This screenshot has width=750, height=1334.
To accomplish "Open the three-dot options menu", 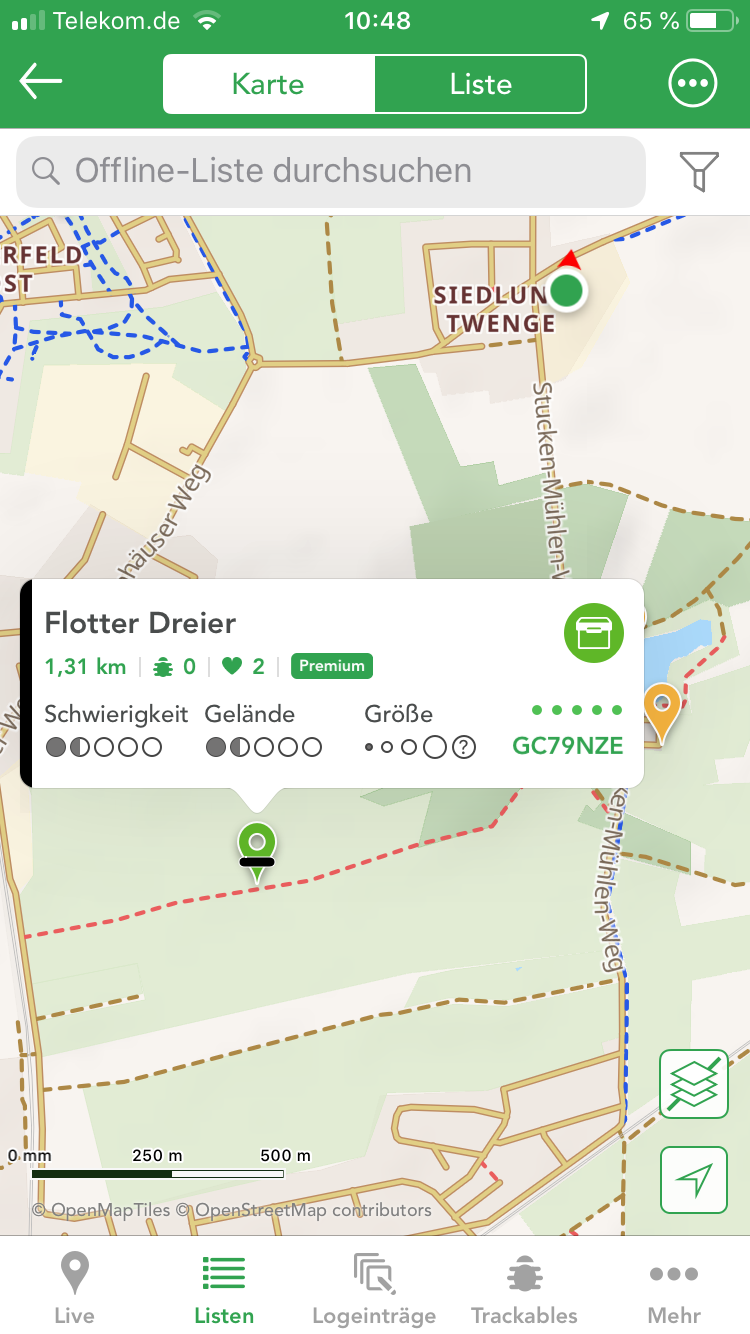I will pos(693,84).
